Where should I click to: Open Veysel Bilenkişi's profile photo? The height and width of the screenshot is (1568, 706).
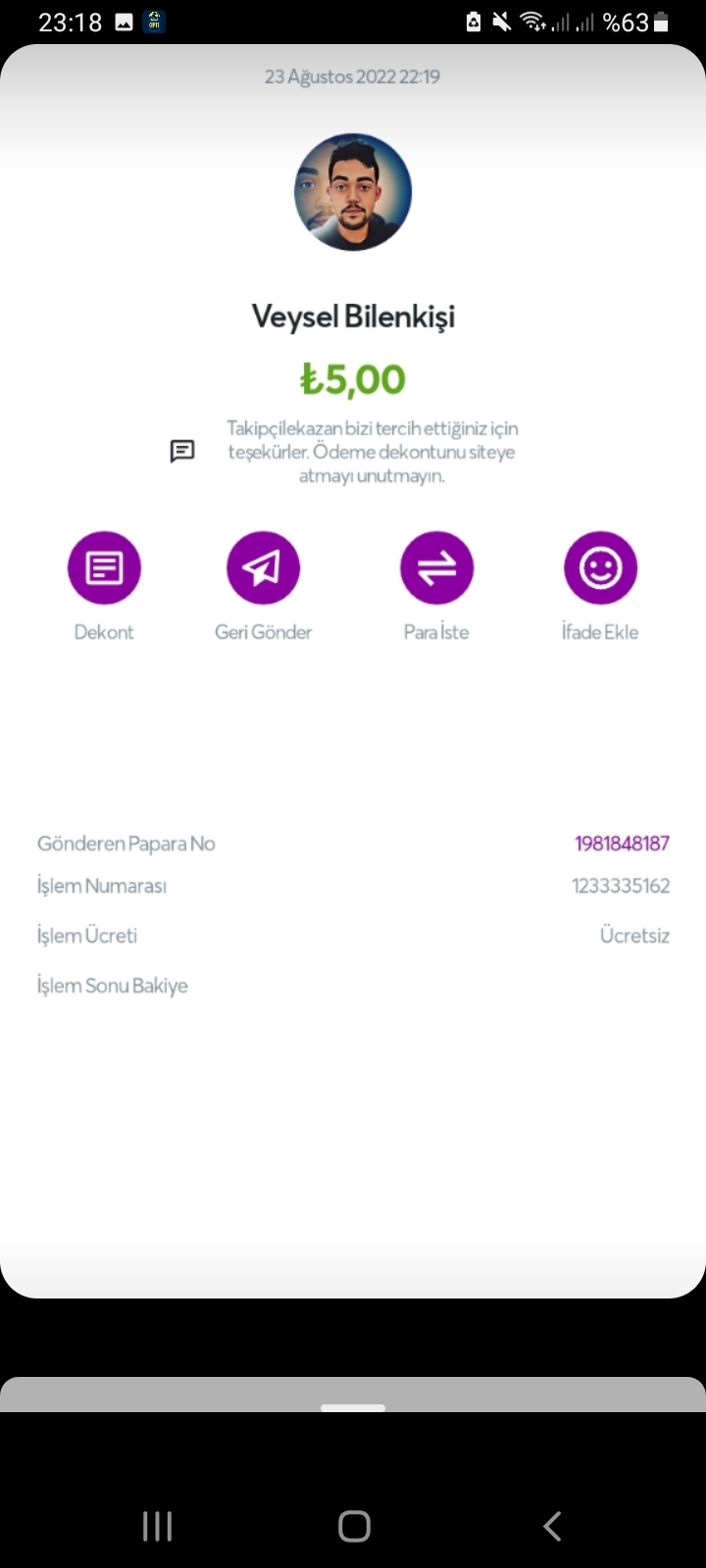coord(353,192)
